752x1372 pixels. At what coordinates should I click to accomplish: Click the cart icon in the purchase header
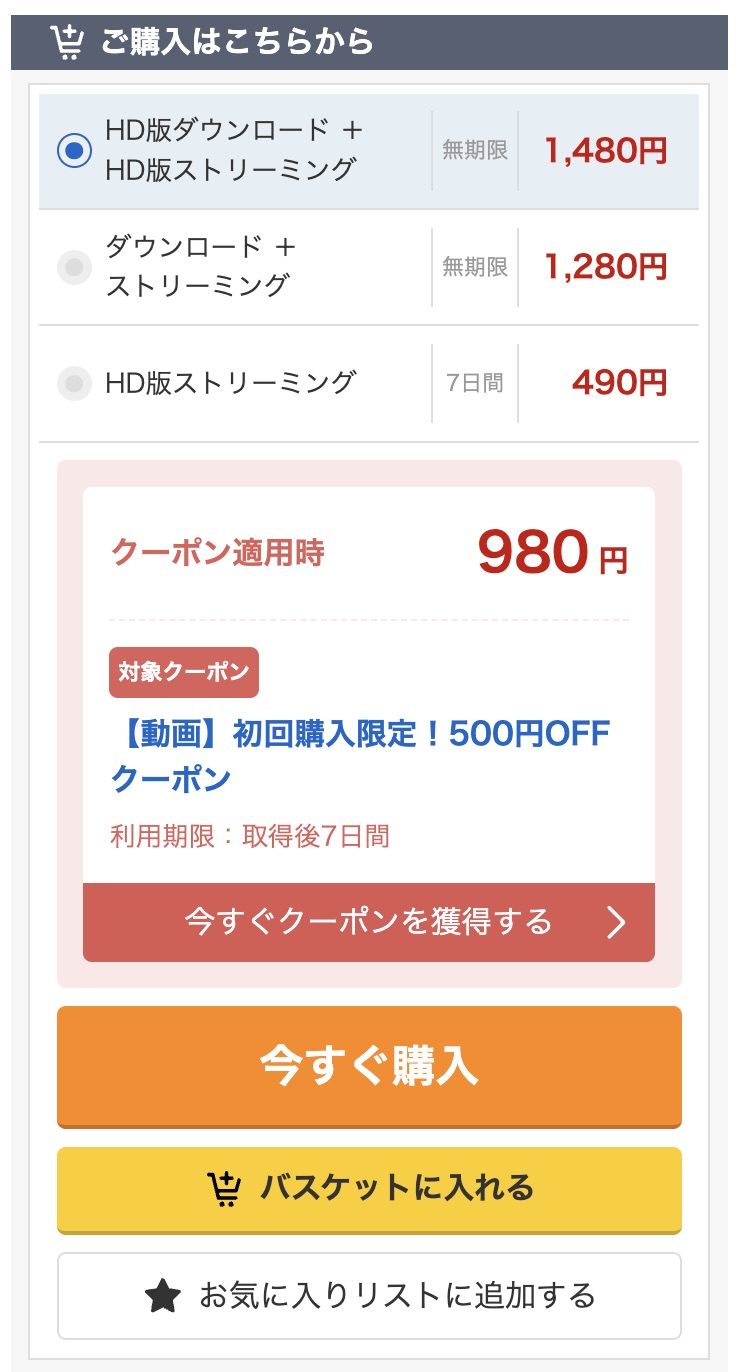coord(67,41)
